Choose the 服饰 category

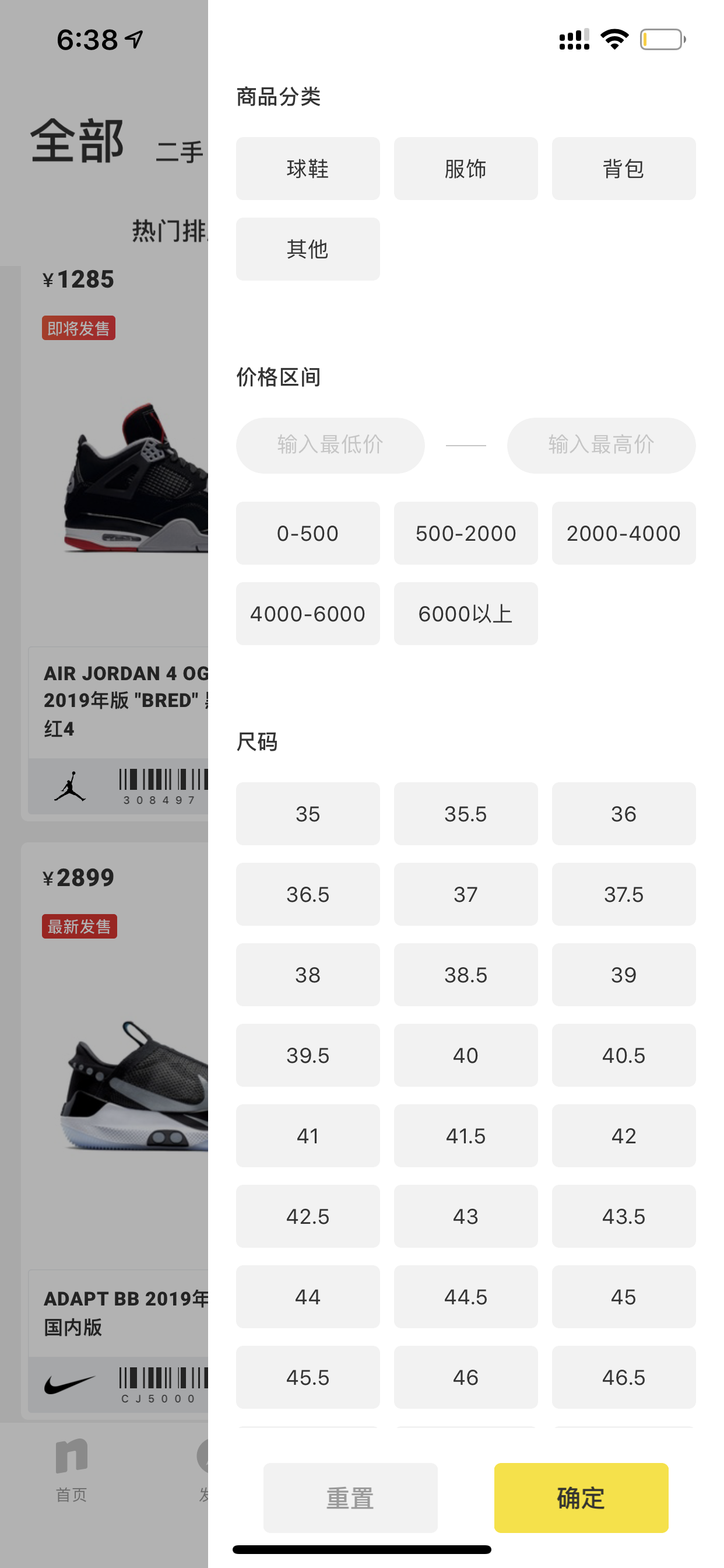[465, 169]
